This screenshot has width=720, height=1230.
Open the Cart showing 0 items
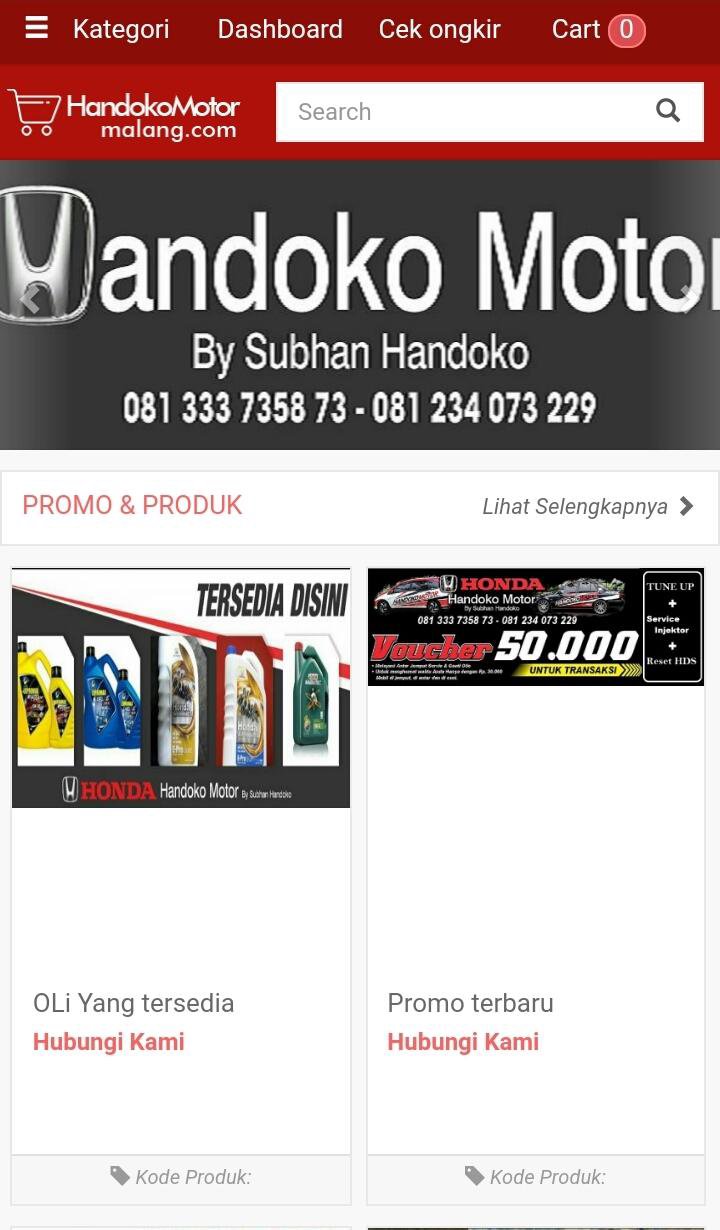point(597,30)
